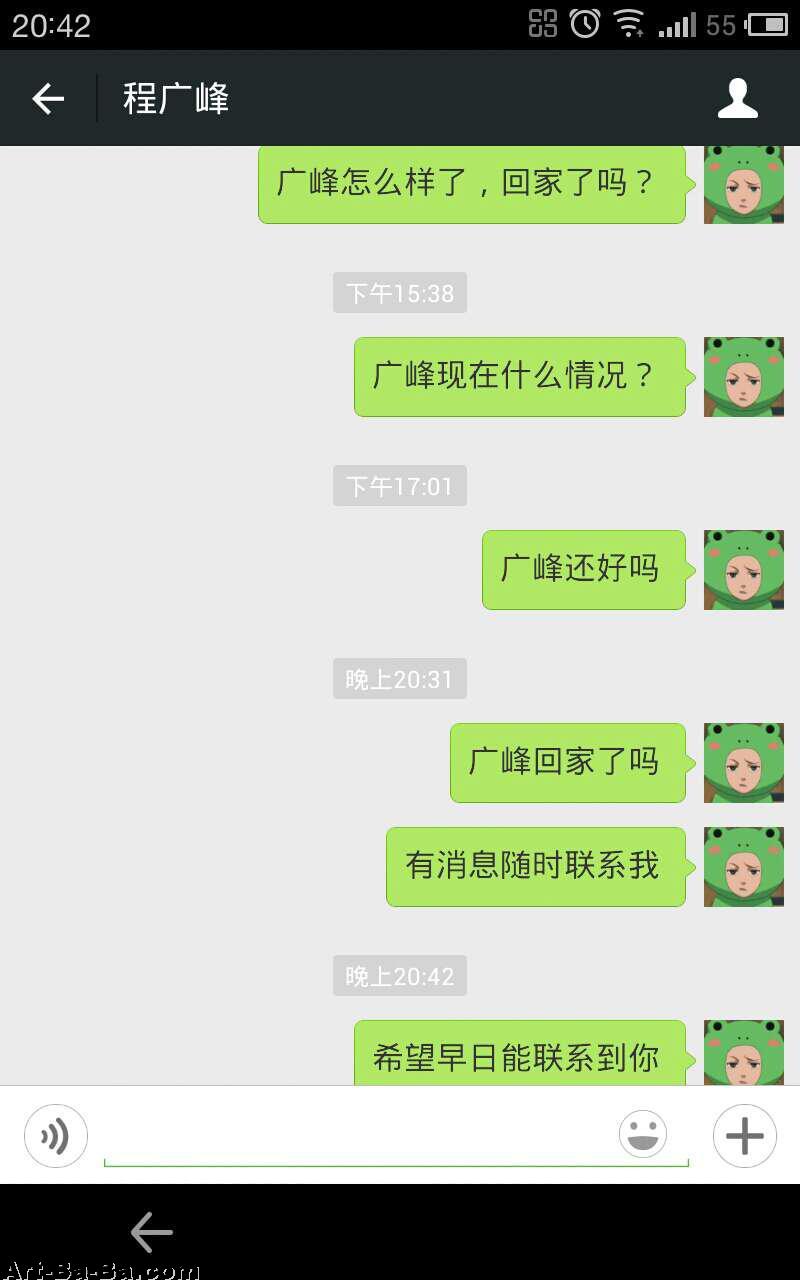Tap avatar beside 广峰还好吗 message
This screenshot has height=1280, width=800.
pyautogui.click(x=743, y=570)
